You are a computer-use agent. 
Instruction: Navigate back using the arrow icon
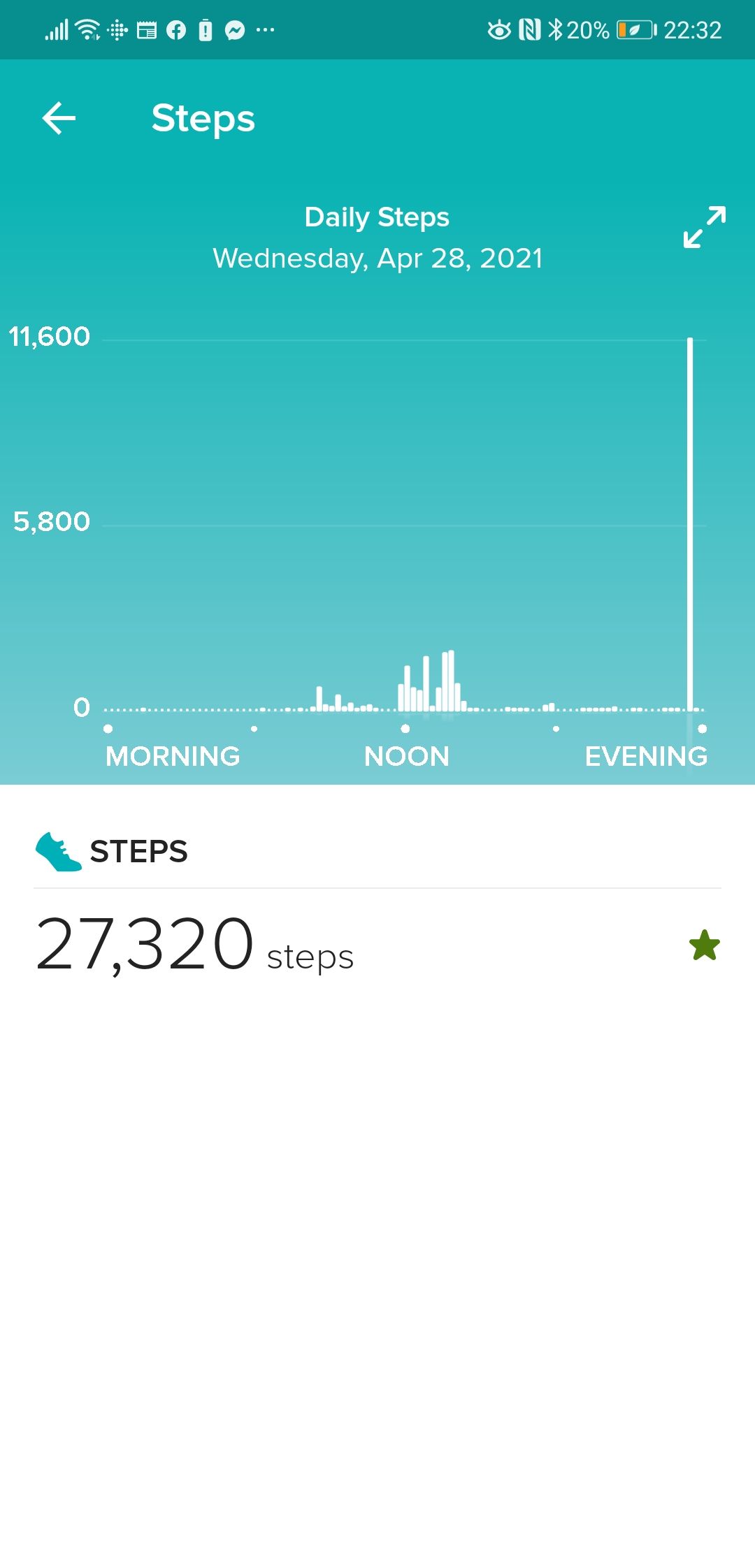pos(59,117)
